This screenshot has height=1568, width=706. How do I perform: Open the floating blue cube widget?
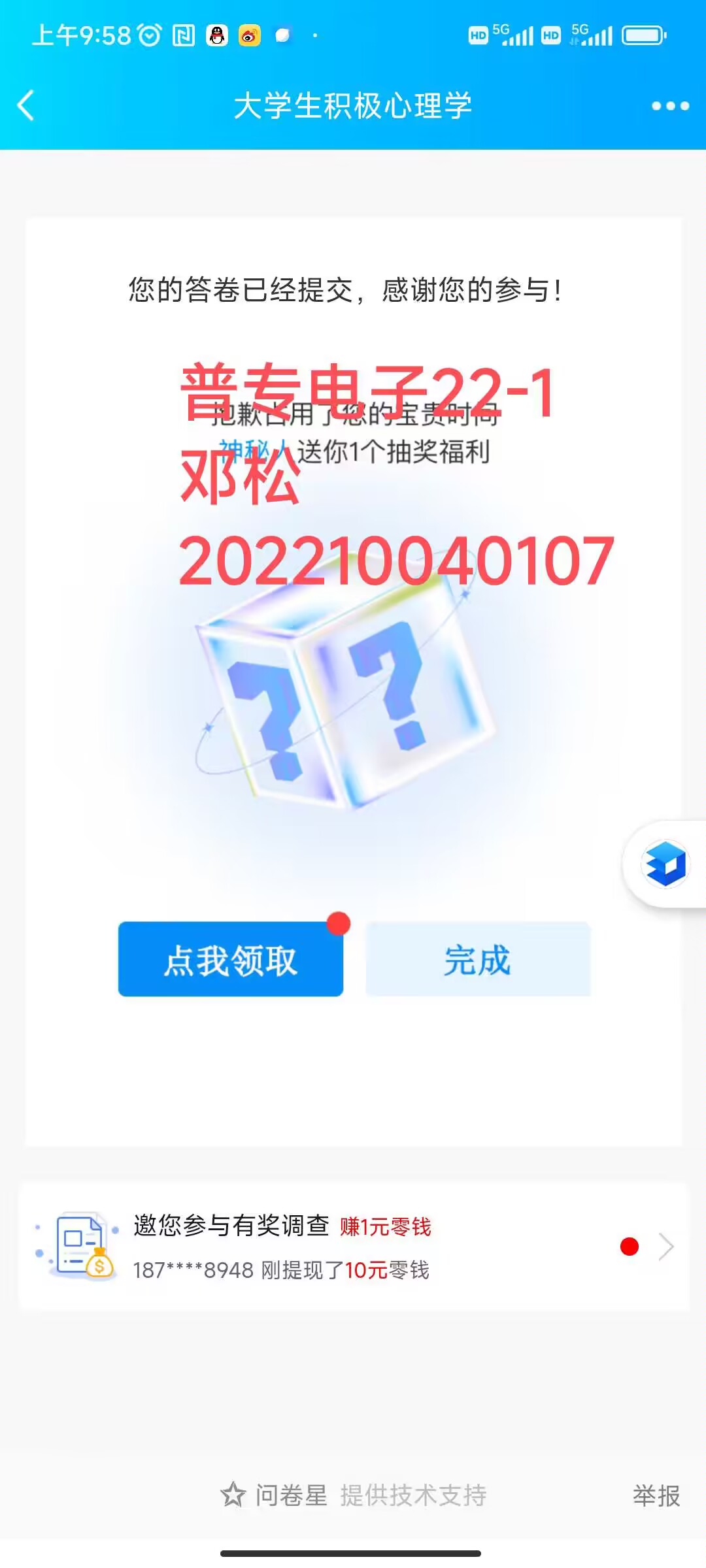pyautogui.click(x=665, y=864)
